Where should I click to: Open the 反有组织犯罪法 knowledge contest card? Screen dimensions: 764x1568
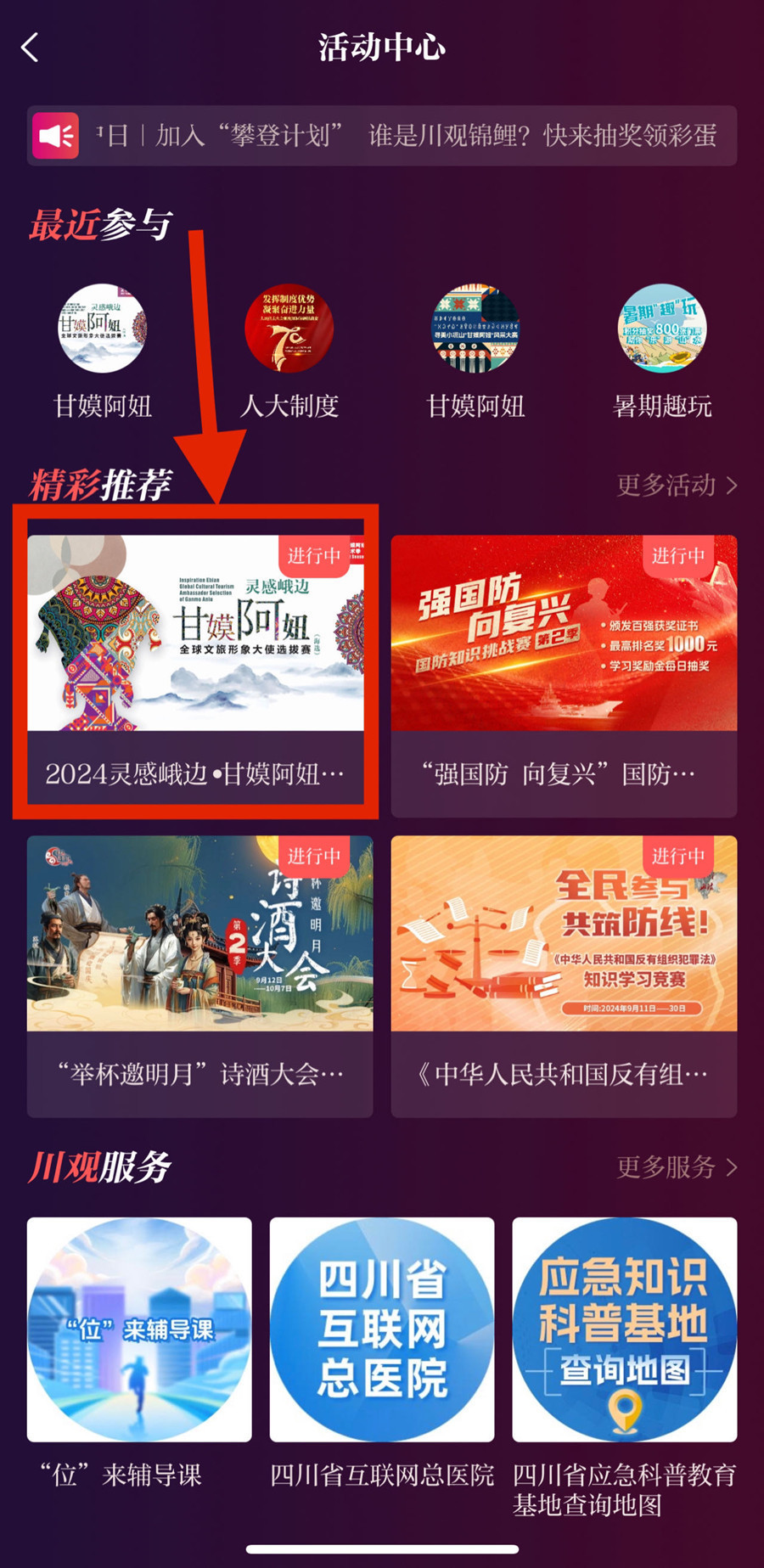tap(564, 975)
